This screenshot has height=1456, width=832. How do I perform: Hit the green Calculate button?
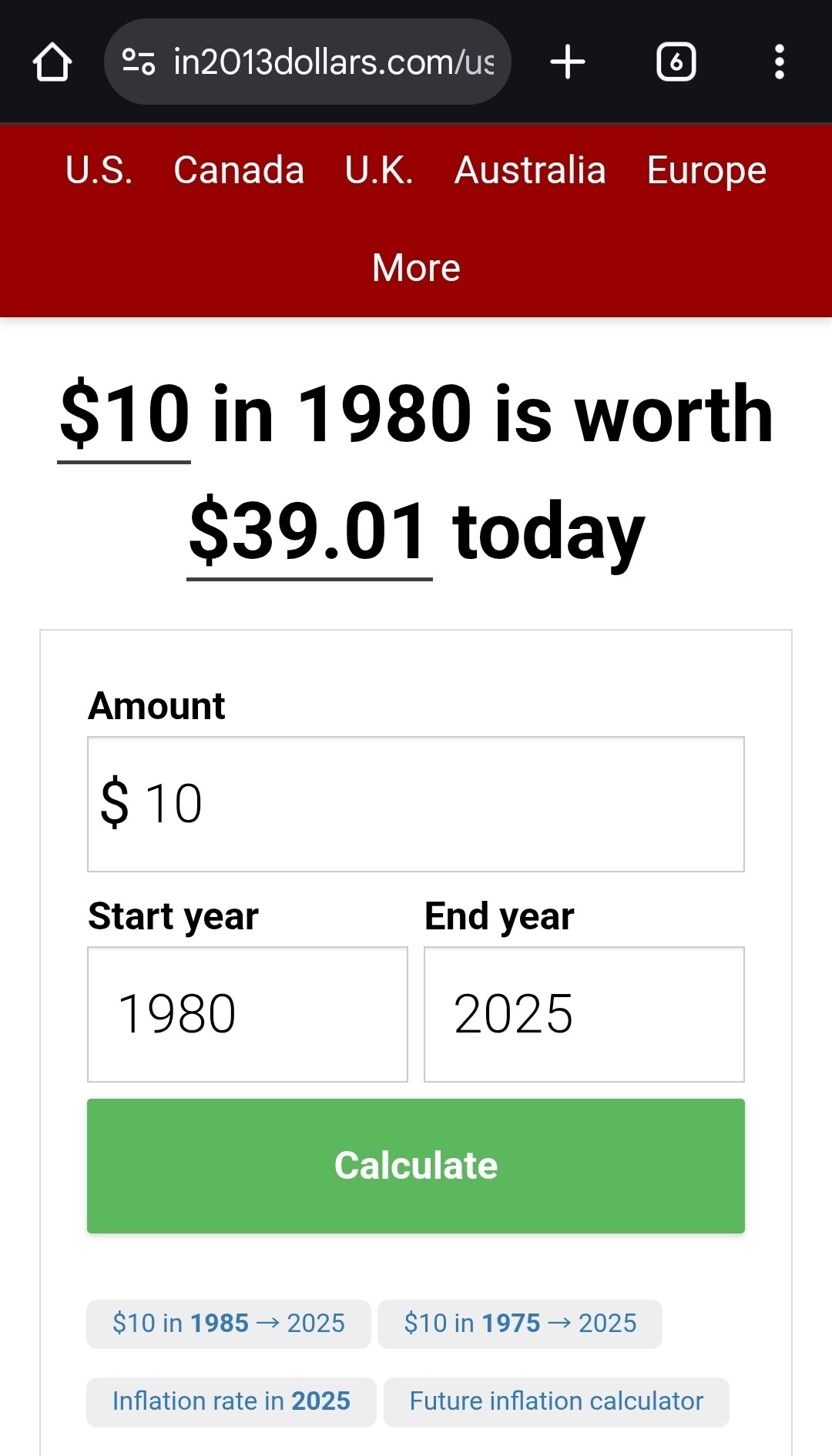[416, 1166]
